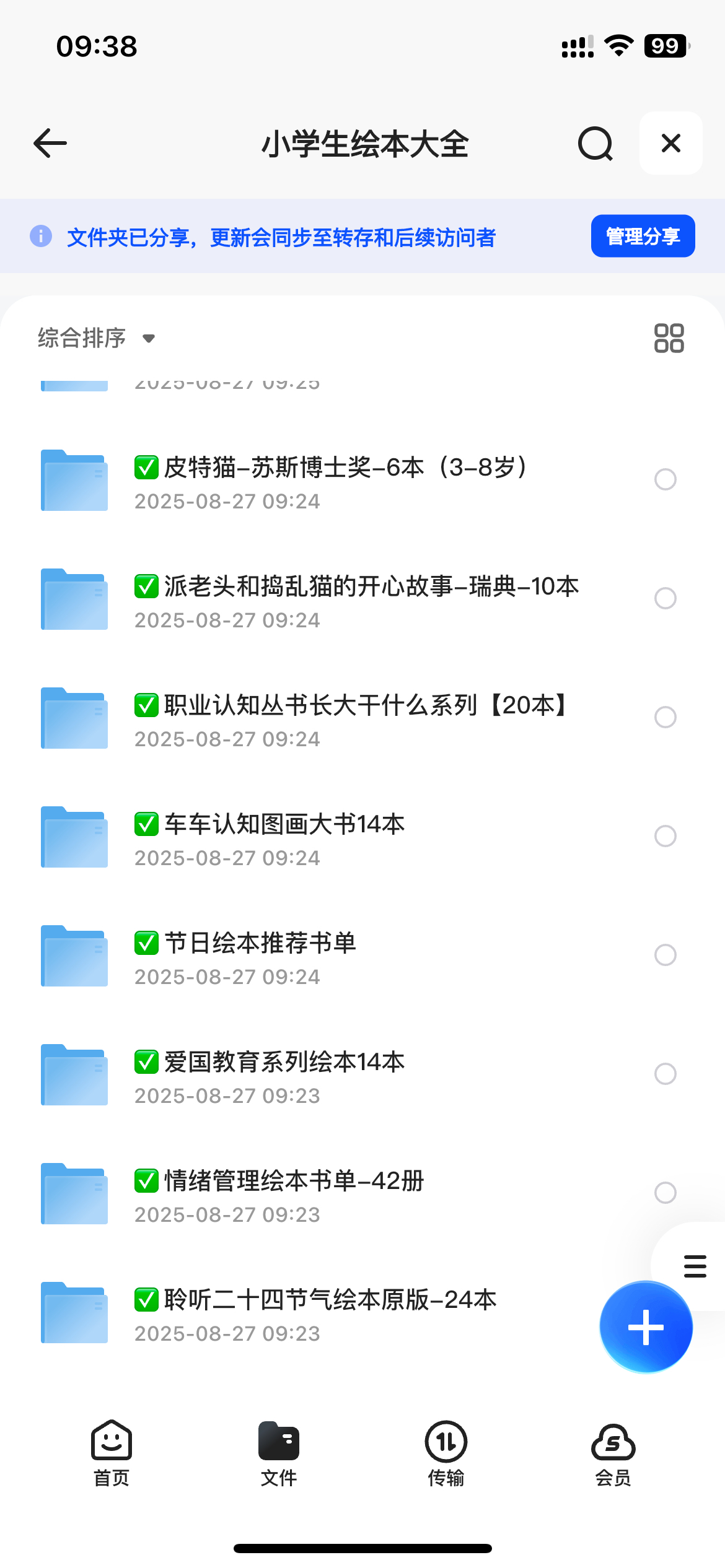The width and height of the screenshot is (725, 1568).
Task: Go back using the arrow icon
Action: 50,143
